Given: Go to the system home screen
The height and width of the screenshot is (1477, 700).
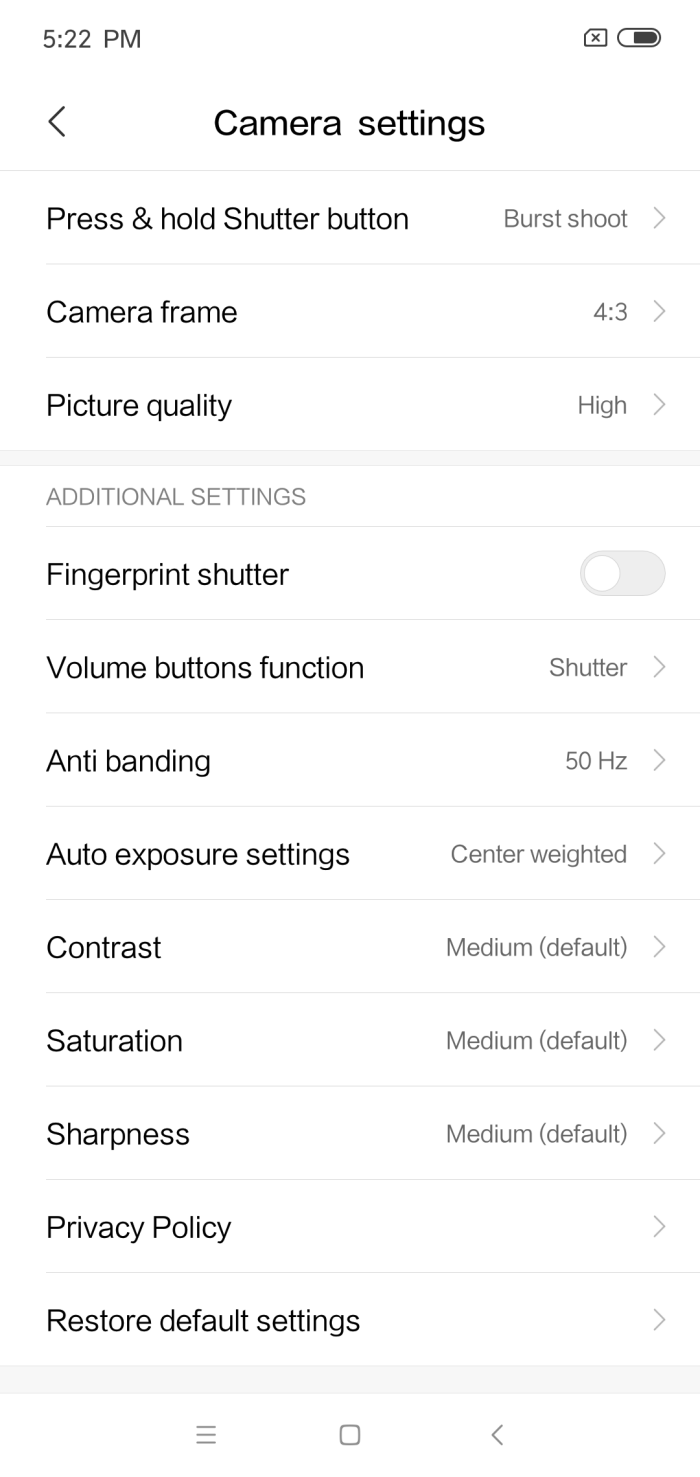Looking at the screenshot, I should (350, 1435).
